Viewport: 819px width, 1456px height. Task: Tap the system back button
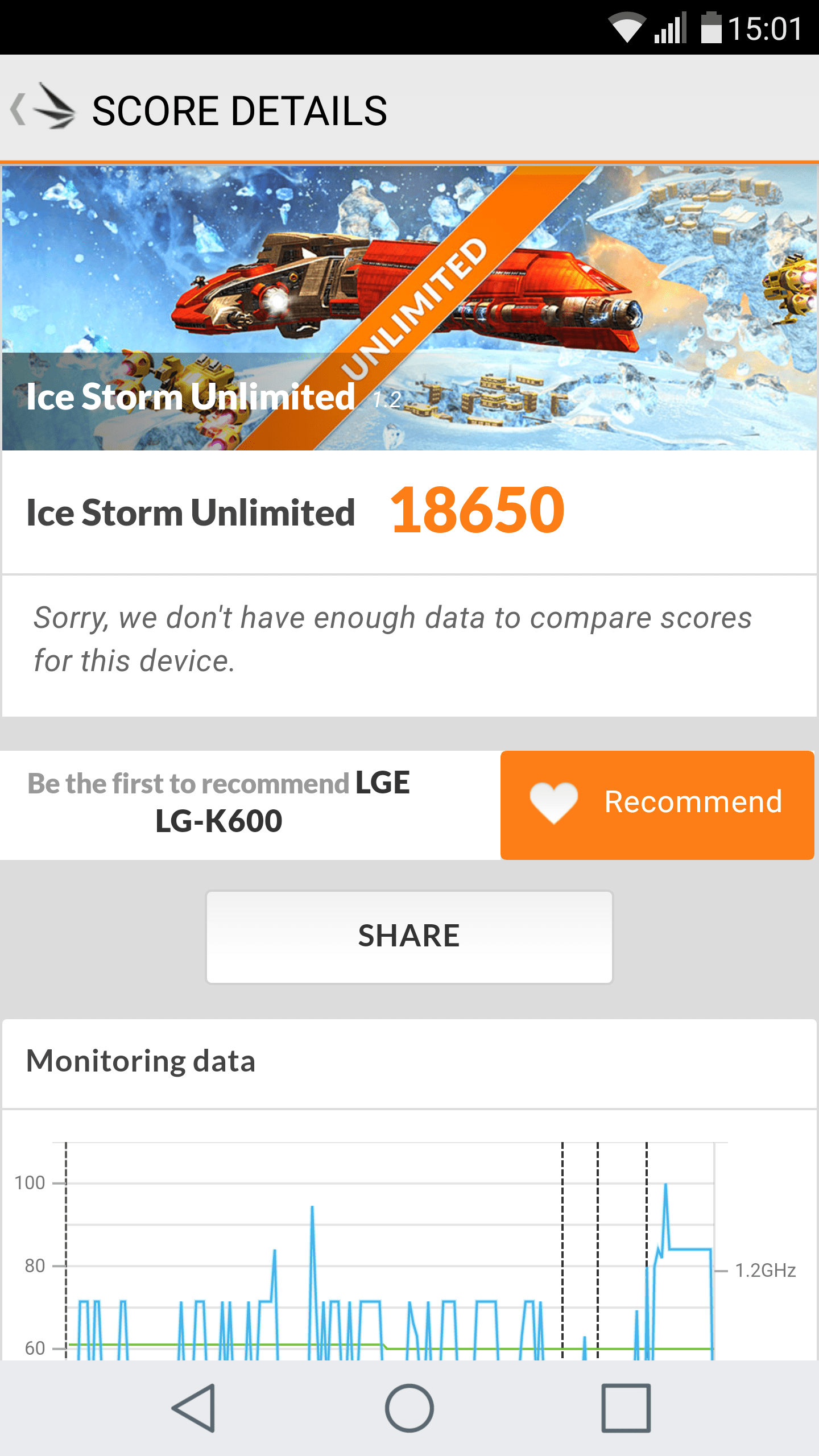point(194,1408)
